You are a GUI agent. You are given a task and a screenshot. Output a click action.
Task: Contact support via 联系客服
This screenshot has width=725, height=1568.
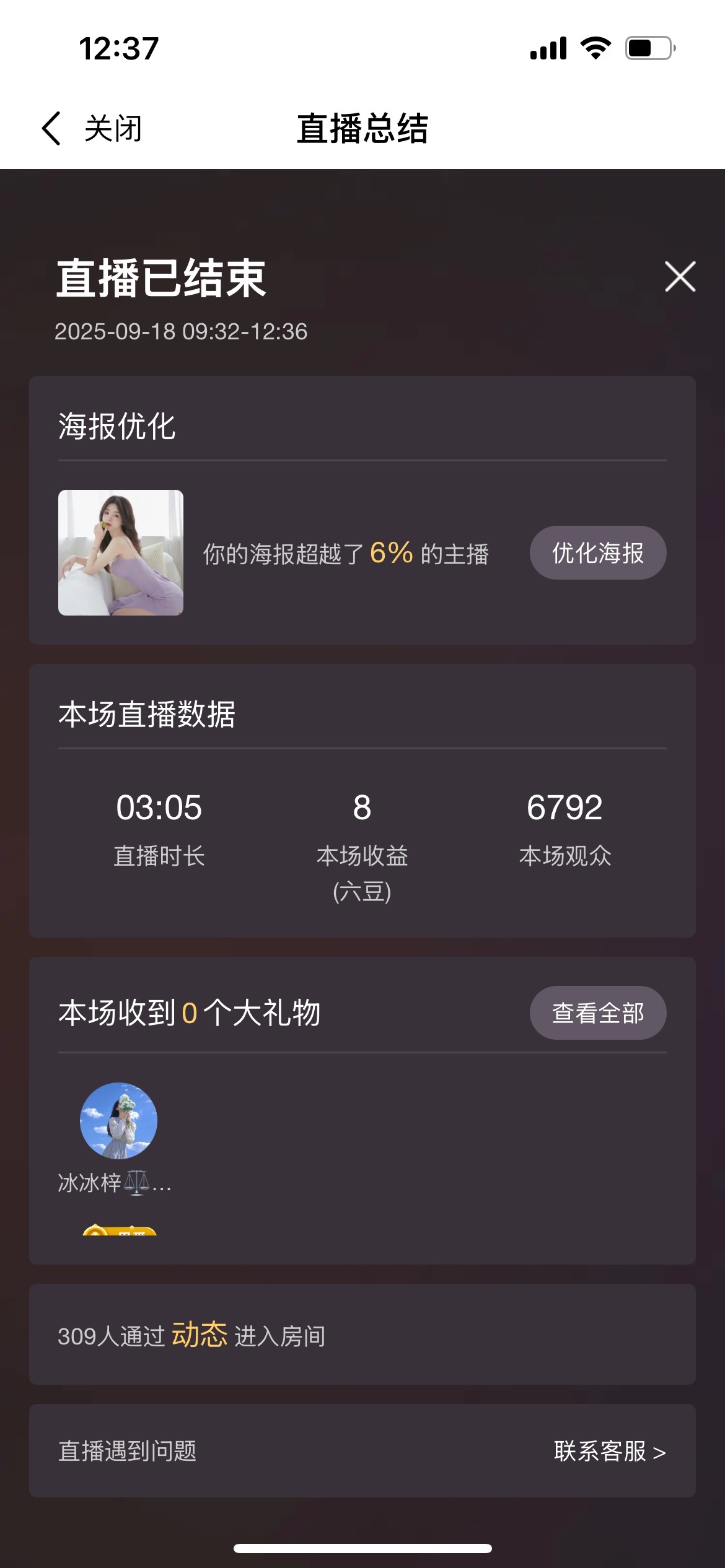coord(609,1451)
